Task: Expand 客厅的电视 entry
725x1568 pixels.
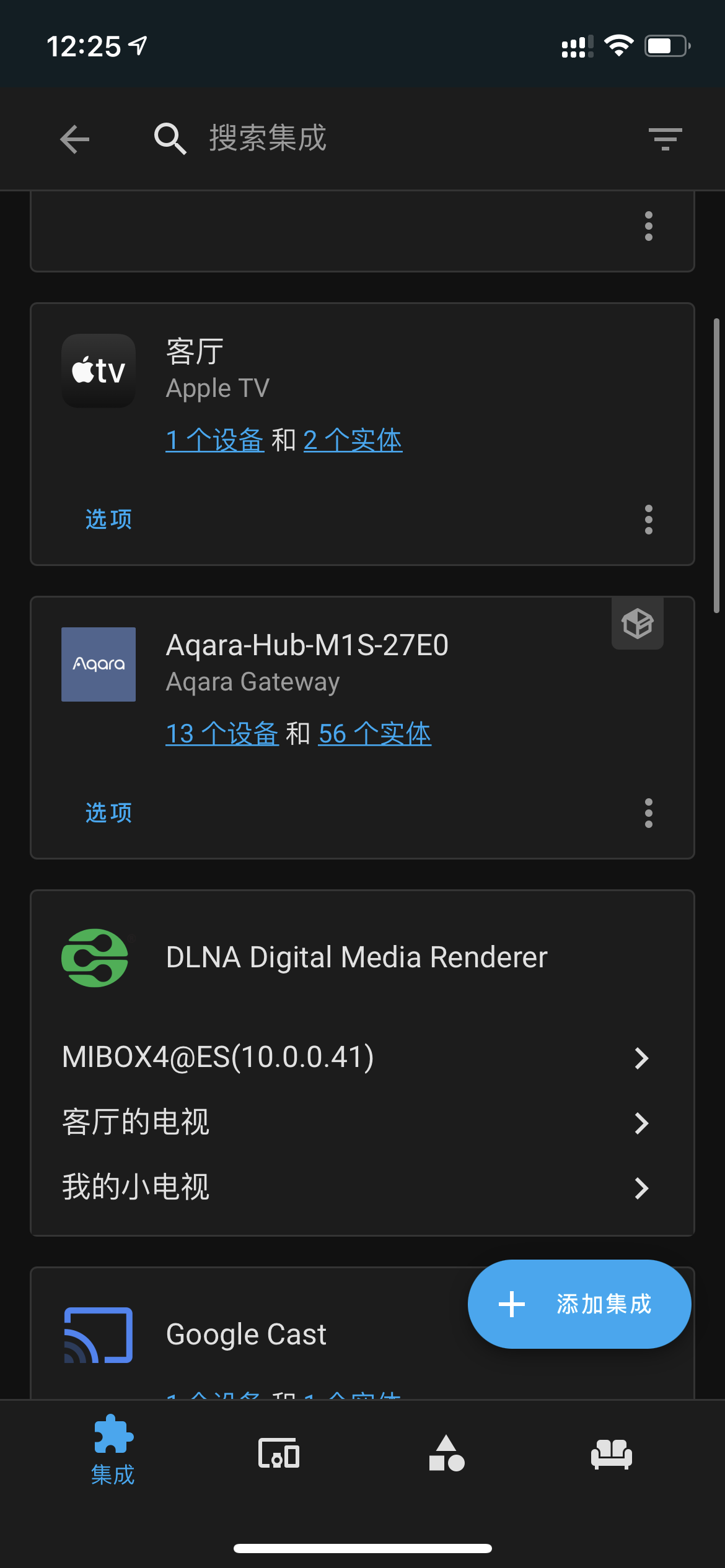Action: [x=642, y=1123]
